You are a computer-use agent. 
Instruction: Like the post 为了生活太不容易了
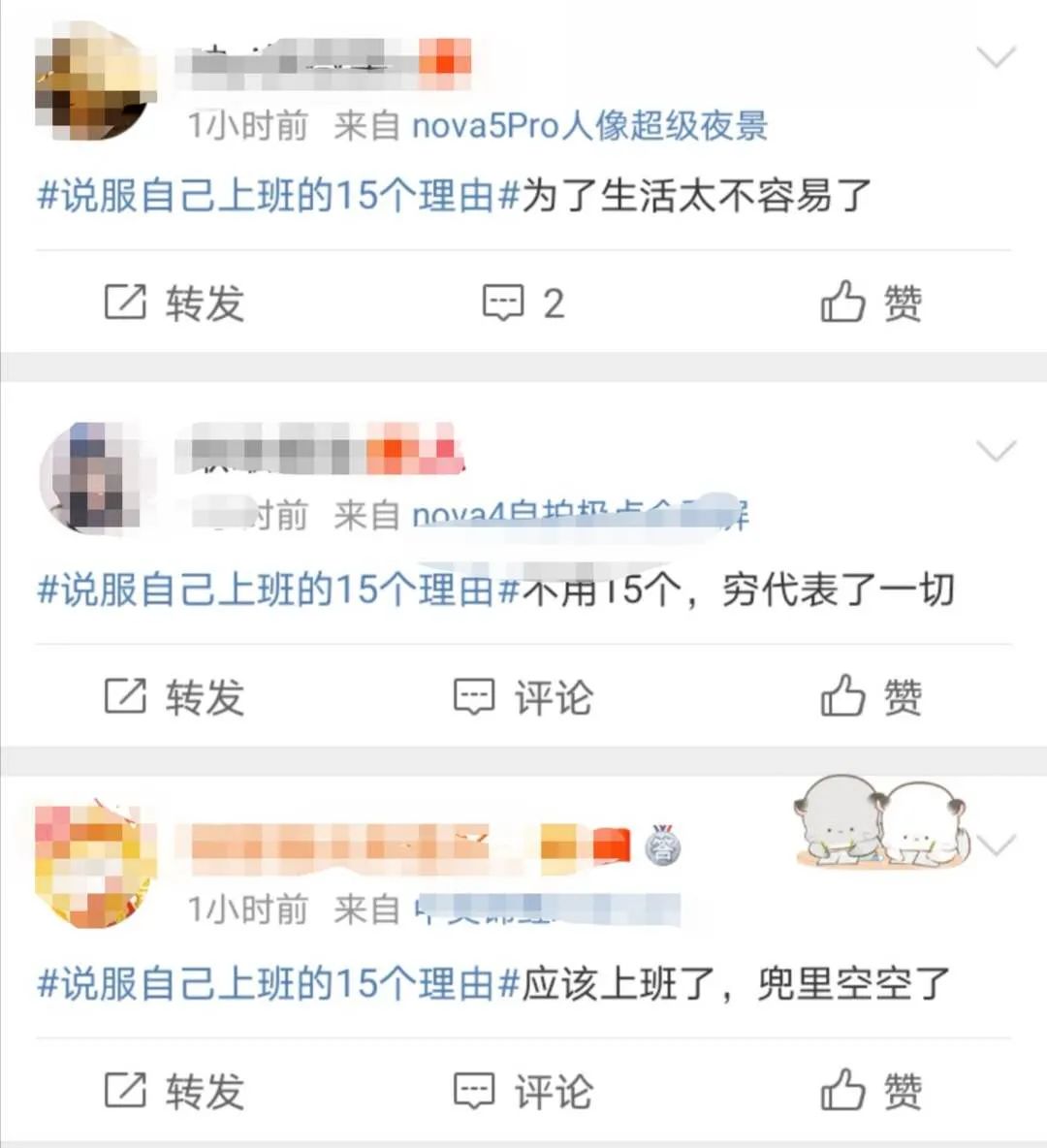coord(871,303)
